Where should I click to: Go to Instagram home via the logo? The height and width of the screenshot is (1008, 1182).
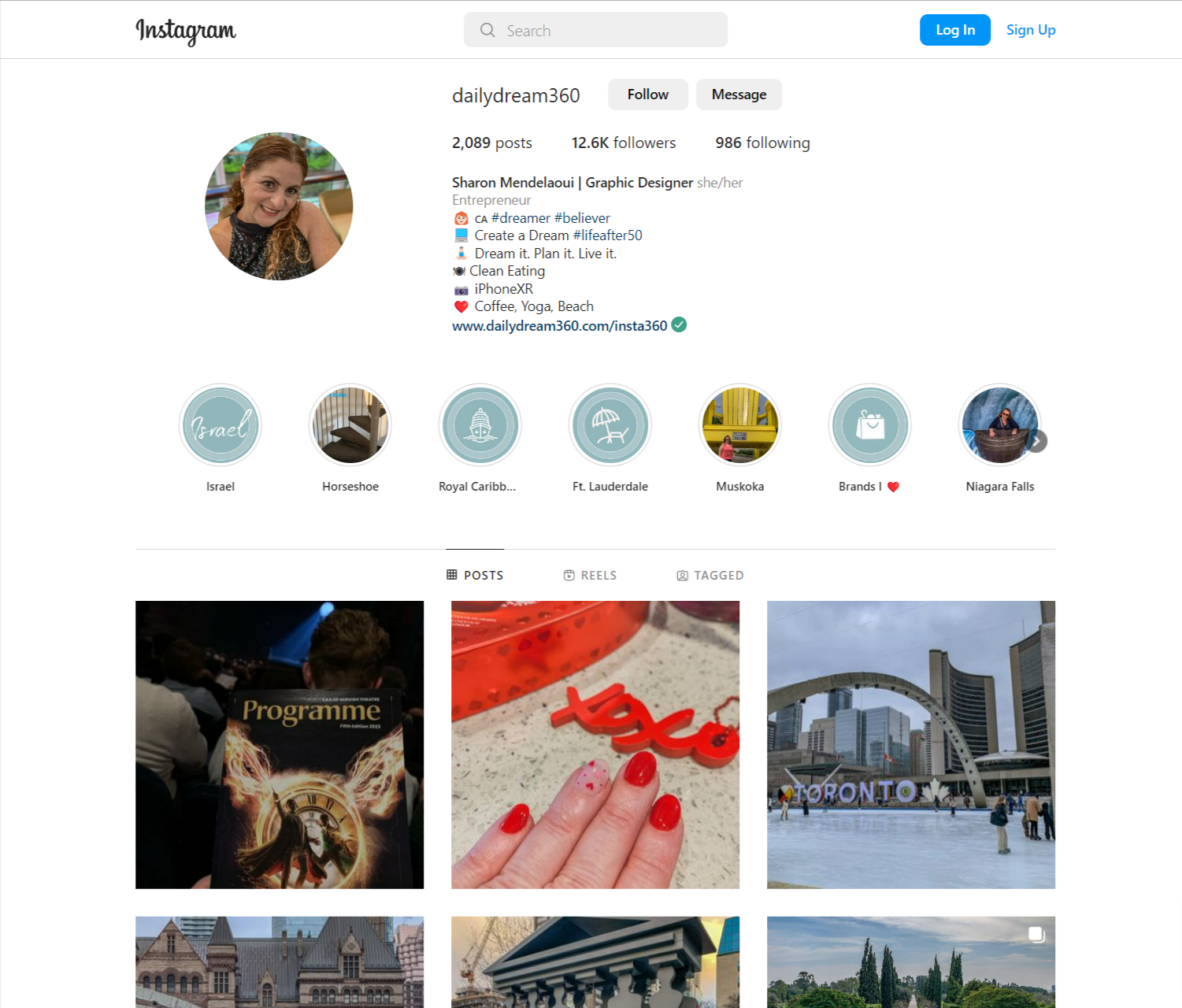[186, 31]
